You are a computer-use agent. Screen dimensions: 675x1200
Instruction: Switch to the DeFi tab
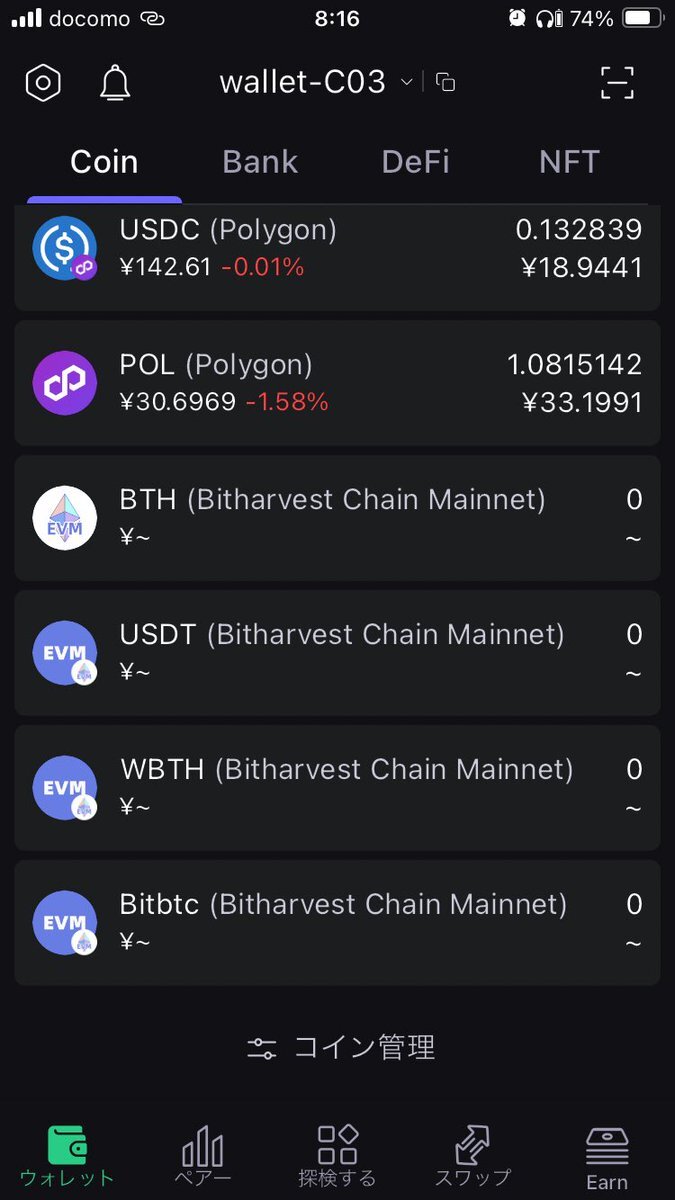pos(415,162)
